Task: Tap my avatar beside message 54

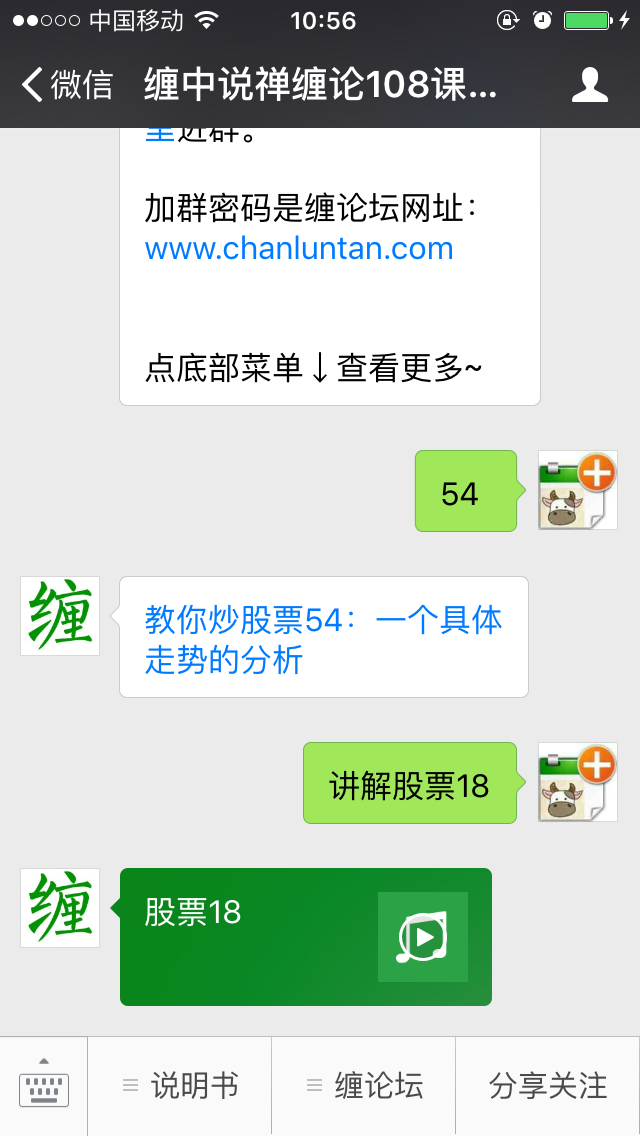Action: click(577, 490)
